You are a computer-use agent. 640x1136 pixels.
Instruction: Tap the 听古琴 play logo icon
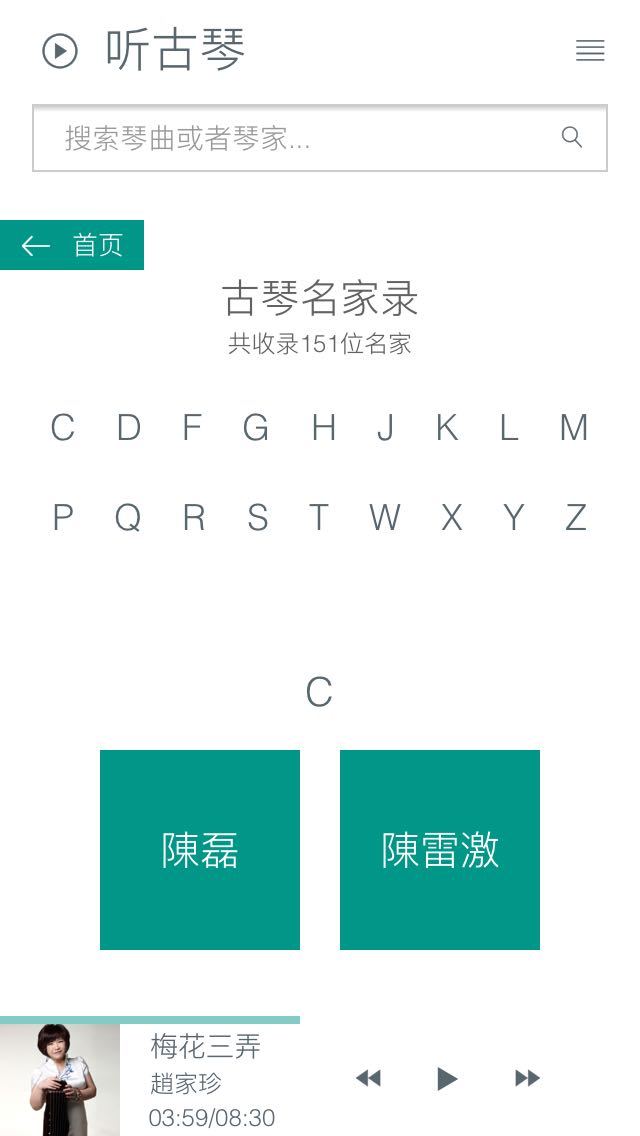tap(60, 51)
